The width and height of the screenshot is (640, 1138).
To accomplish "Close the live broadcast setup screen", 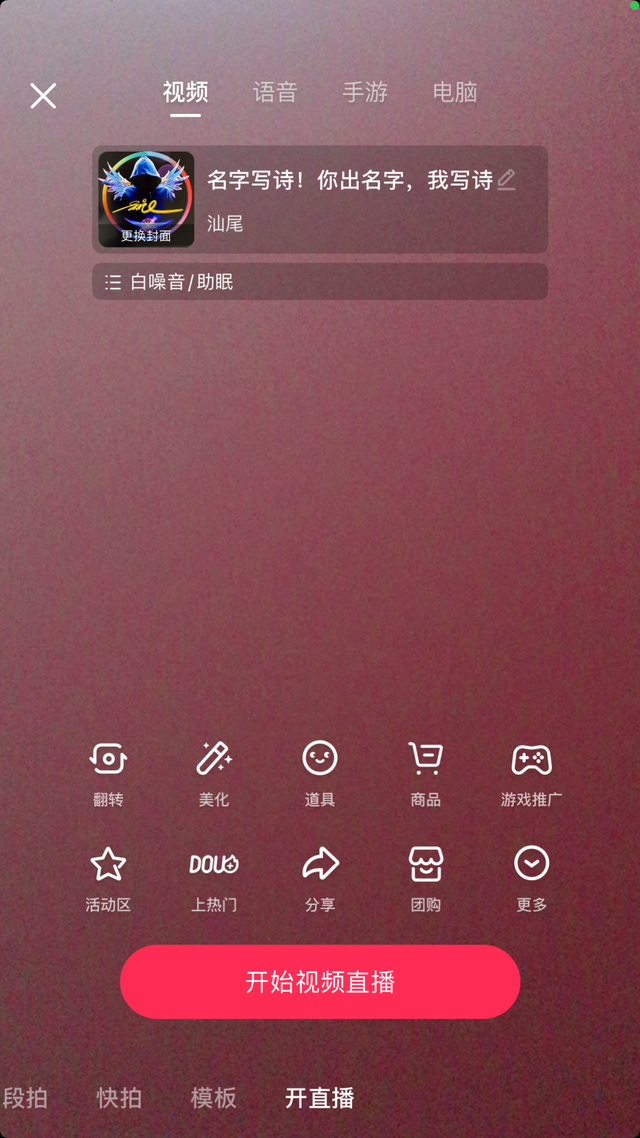I will (x=43, y=96).
